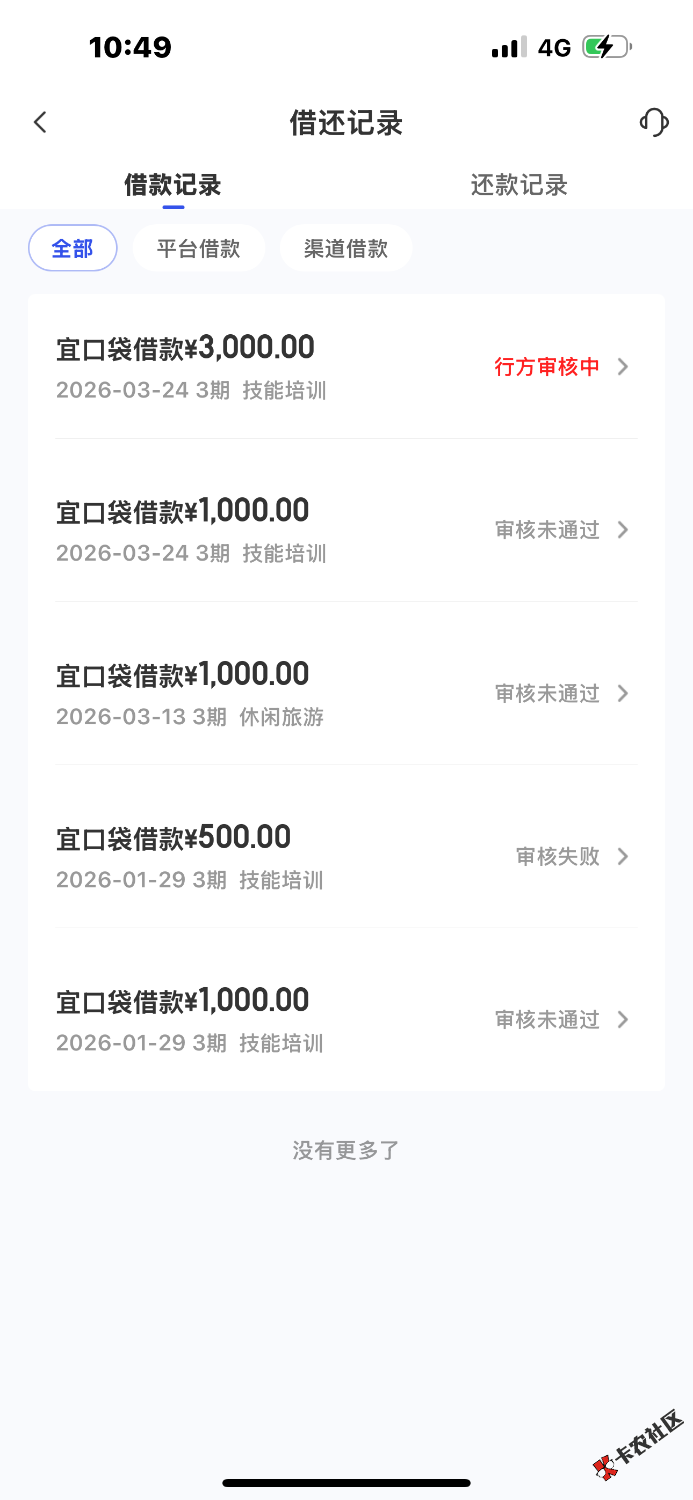The image size is (693, 1500).
Task: Filter by 平台借款
Action: (x=199, y=248)
